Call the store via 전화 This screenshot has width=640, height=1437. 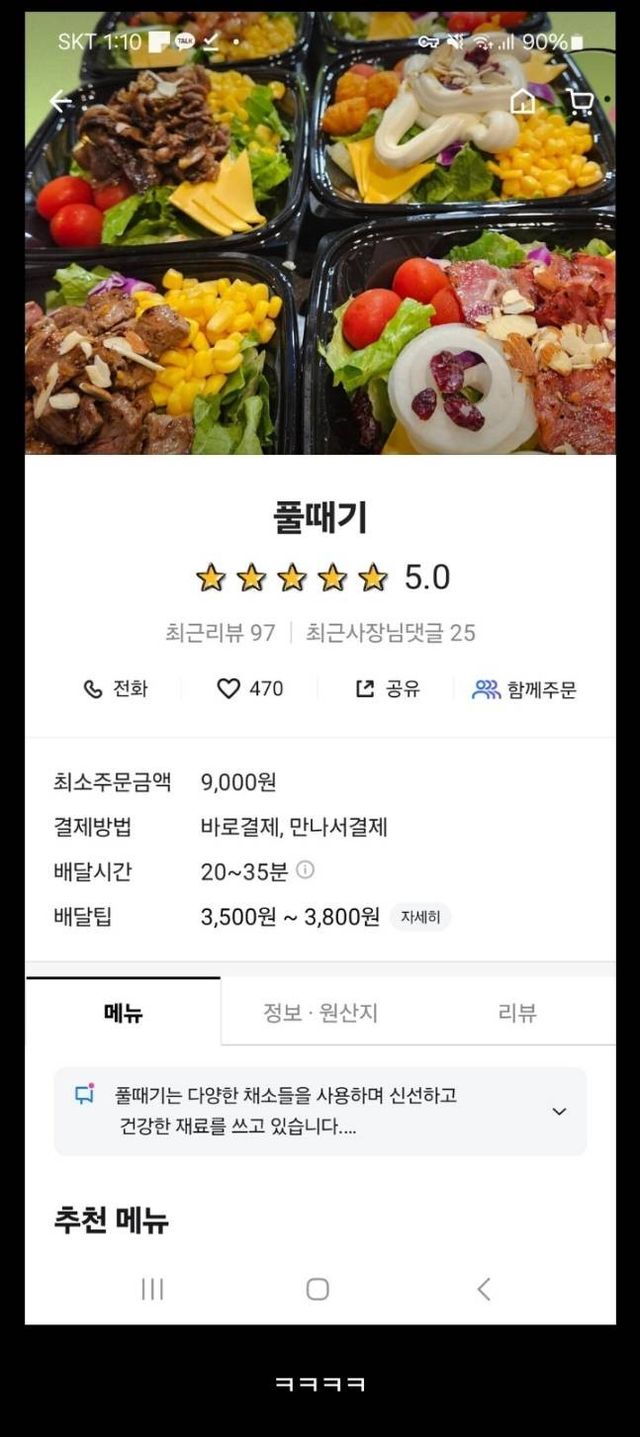115,689
